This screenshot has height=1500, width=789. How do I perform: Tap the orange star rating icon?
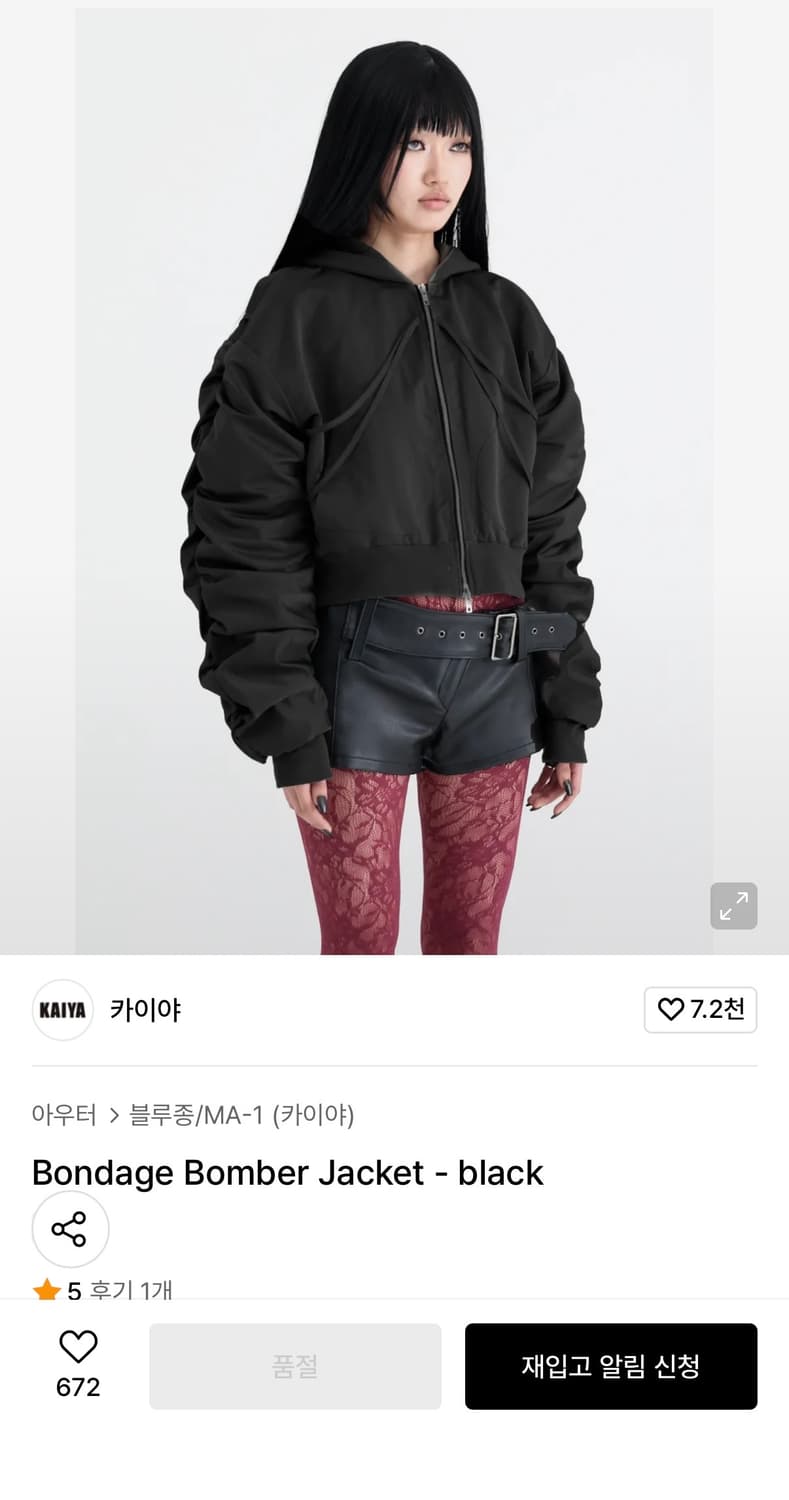coord(47,1290)
